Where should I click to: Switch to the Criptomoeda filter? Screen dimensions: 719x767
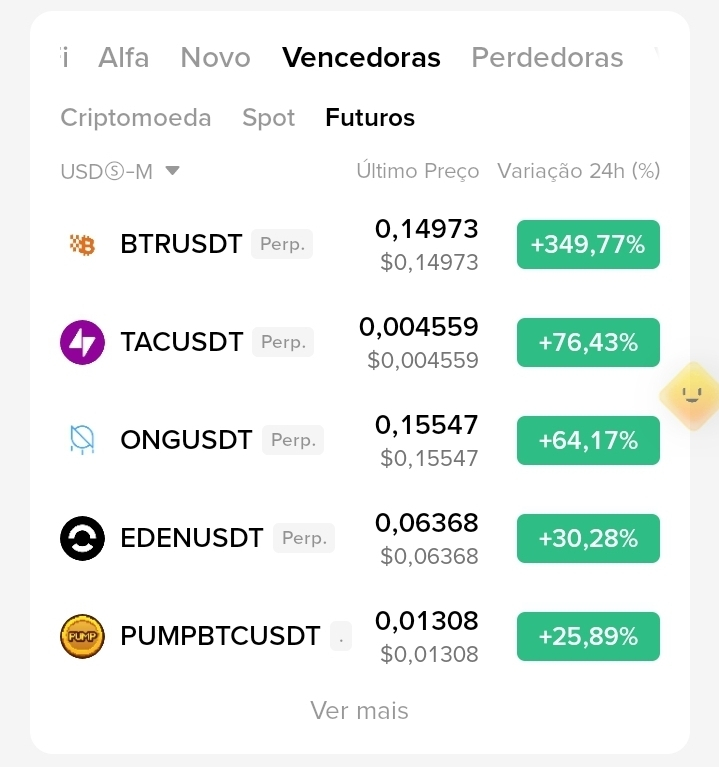[136, 118]
